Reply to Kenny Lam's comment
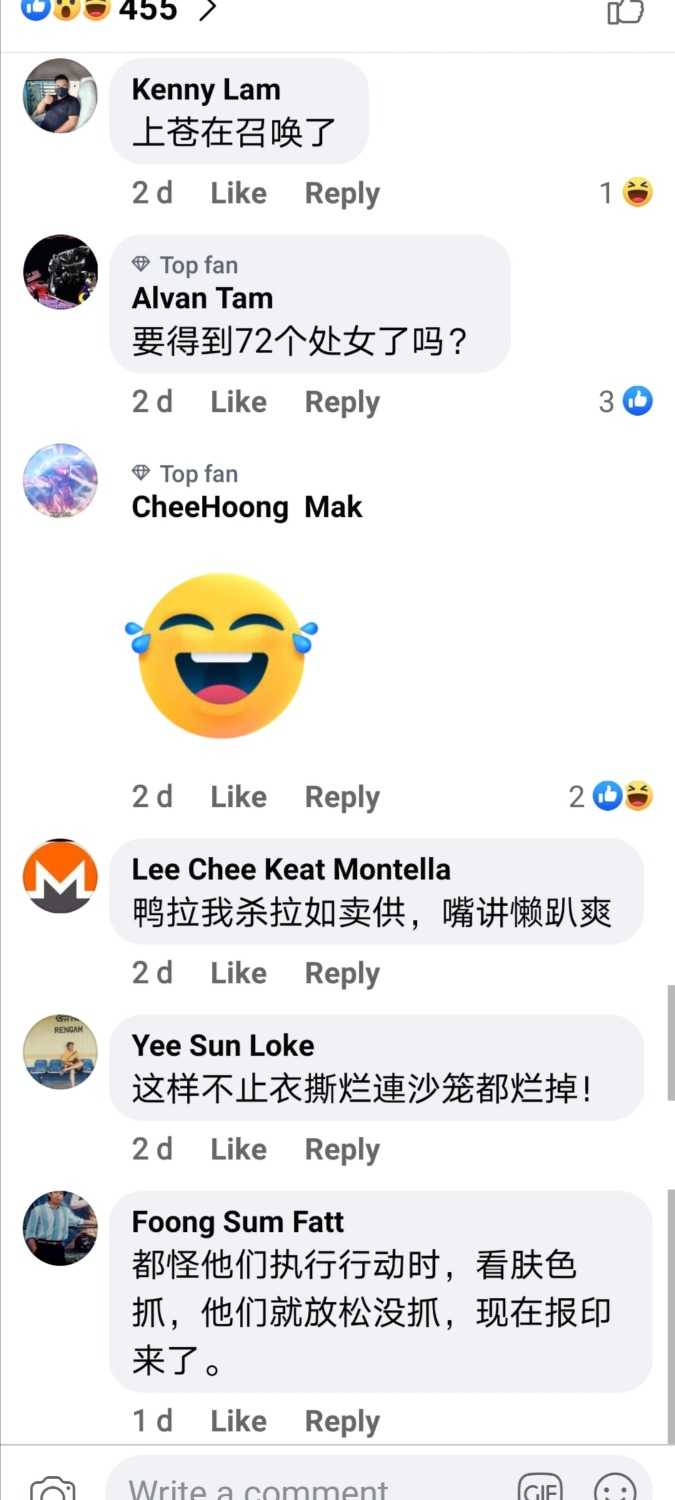The image size is (675, 1500). (x=342, y=193)
